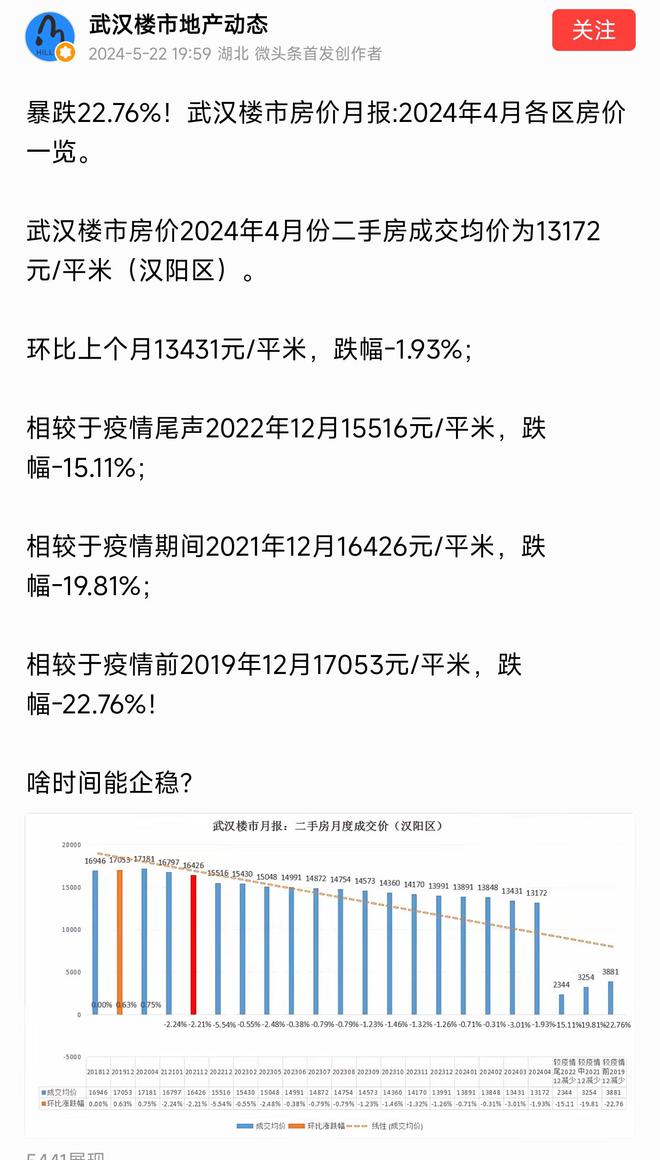Follow 武汉楼市地产动态 with the 关注 button

click(593, 30)
